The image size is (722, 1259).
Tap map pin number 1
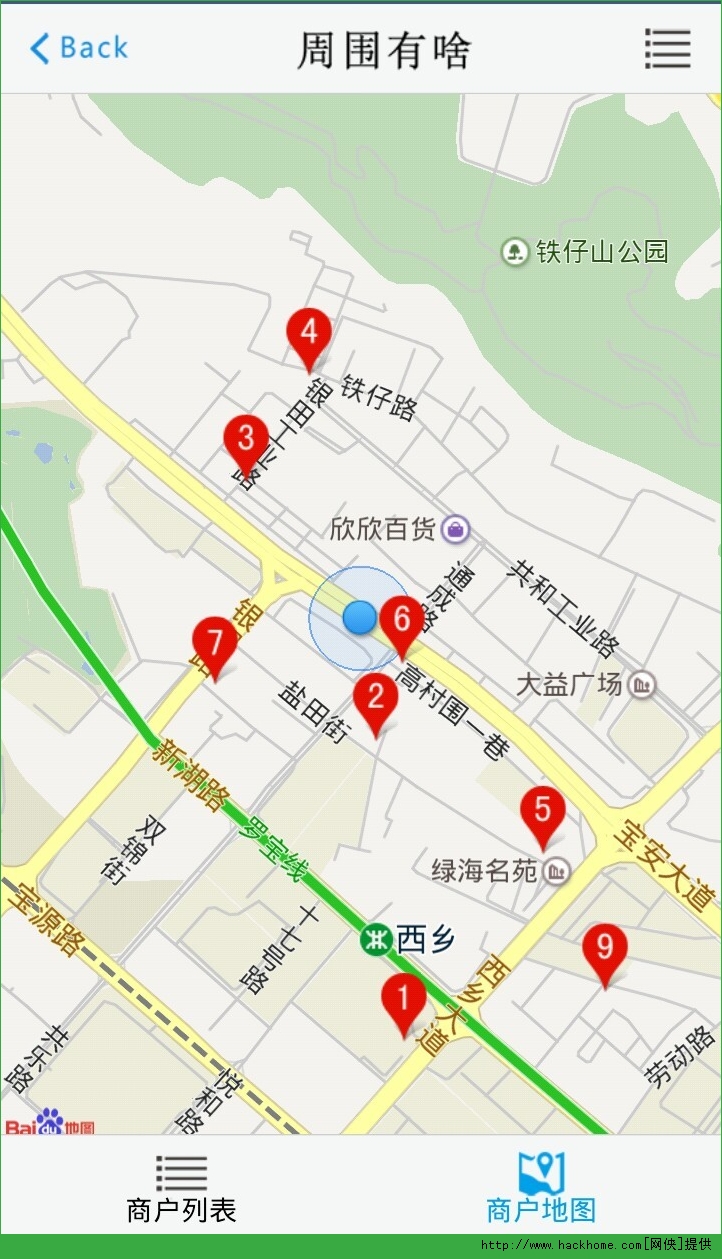click(404, 999)
